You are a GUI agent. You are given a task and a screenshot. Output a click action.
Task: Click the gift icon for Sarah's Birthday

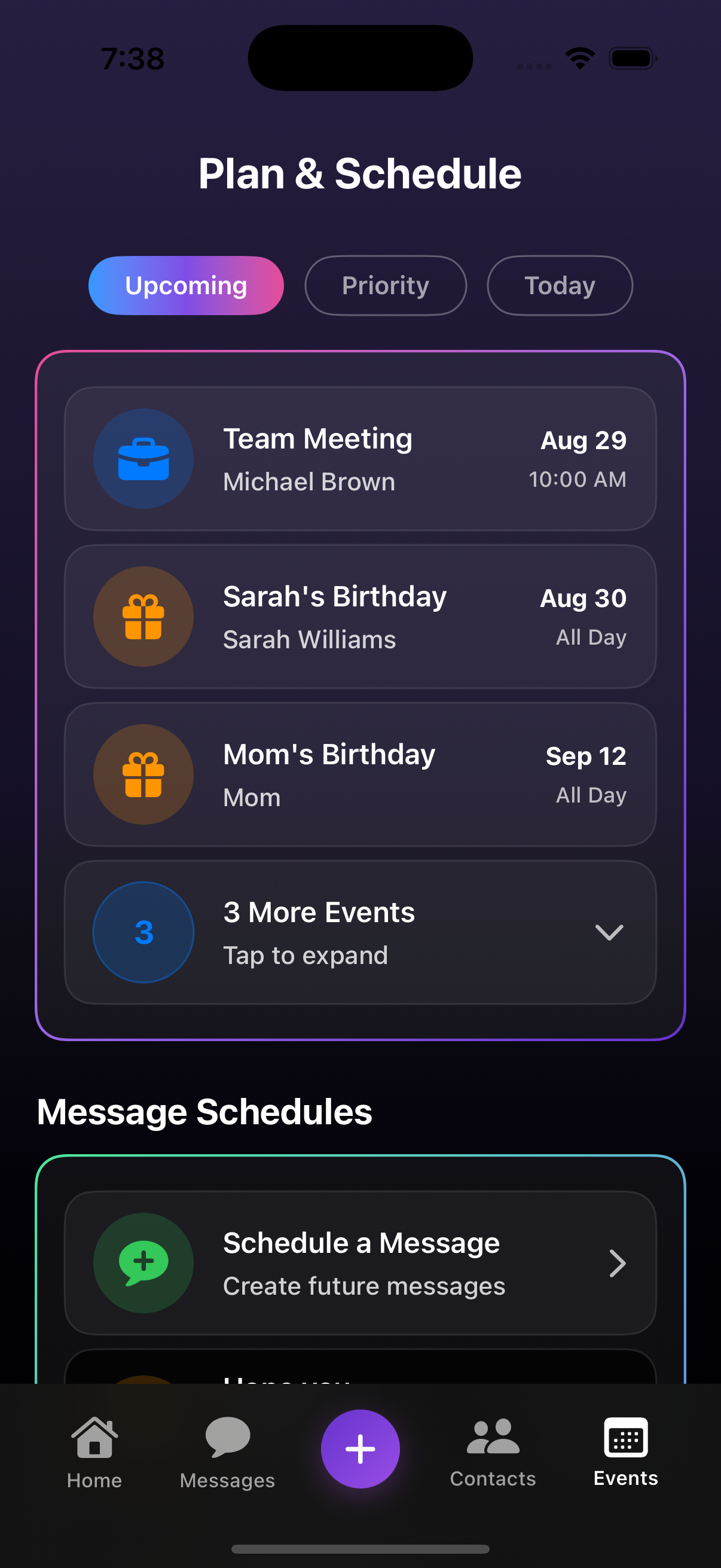coord(143,616)
